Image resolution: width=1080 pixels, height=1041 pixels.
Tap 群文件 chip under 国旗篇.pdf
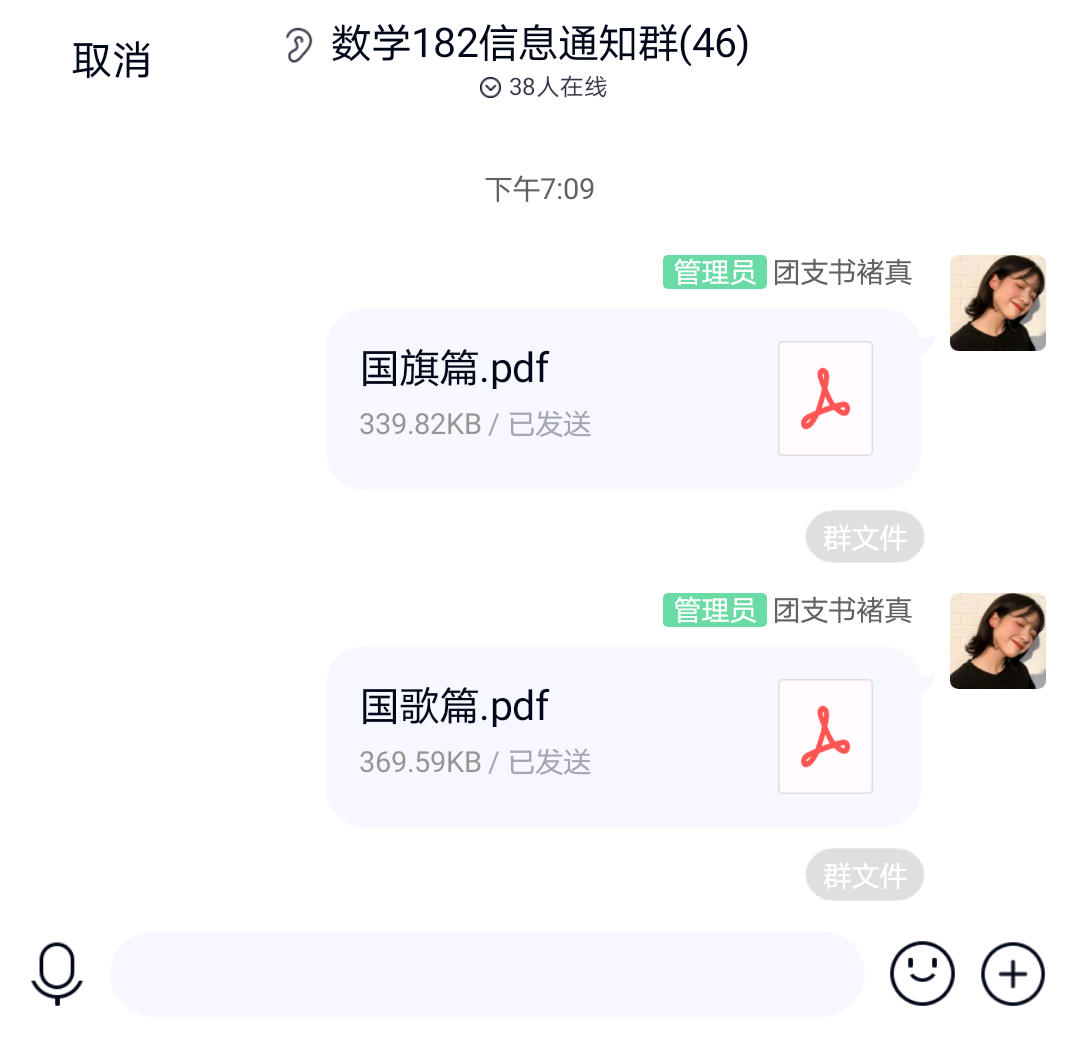tap(864, 538)
